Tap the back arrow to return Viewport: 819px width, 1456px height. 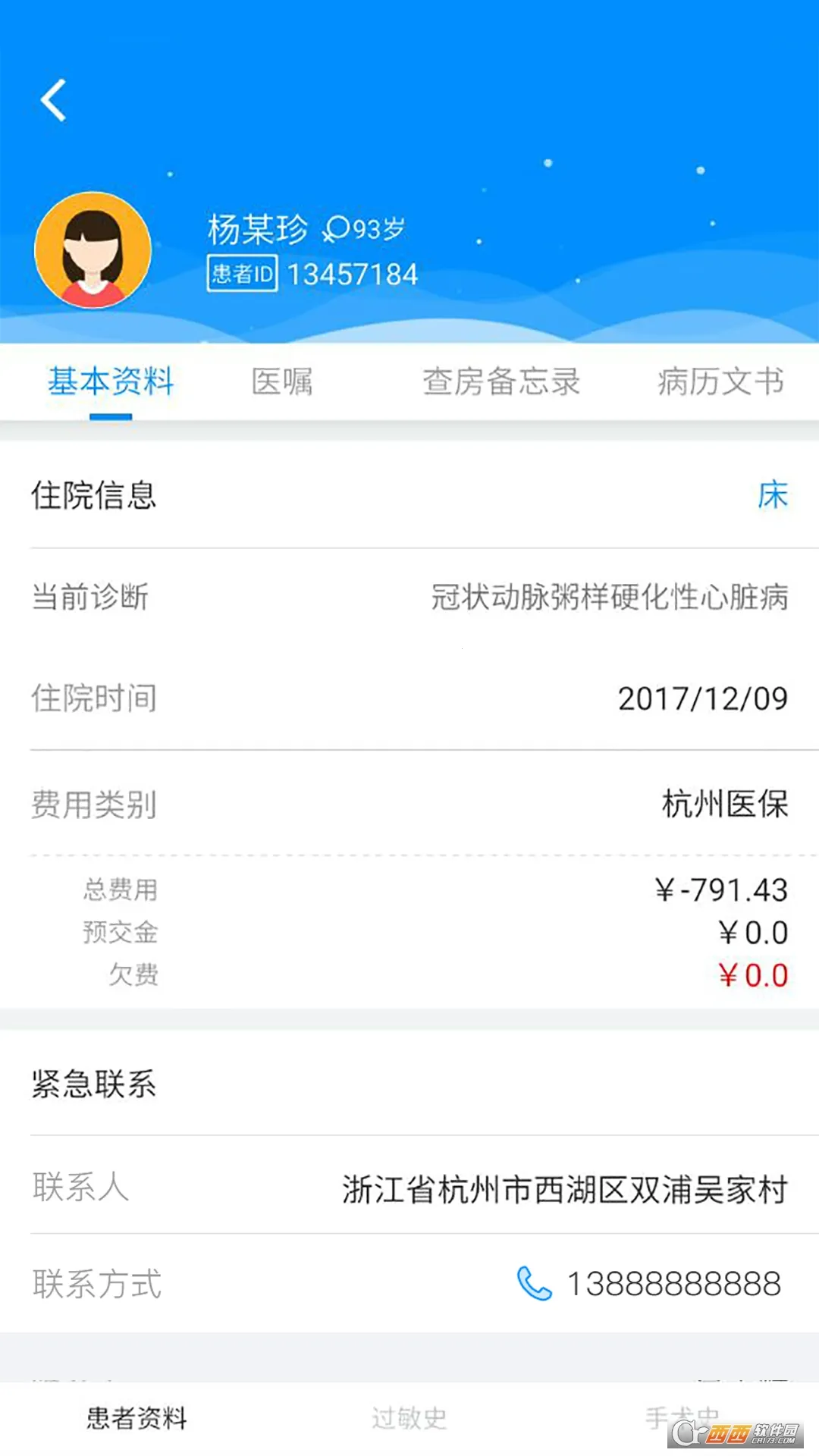[x=53, y=101]
